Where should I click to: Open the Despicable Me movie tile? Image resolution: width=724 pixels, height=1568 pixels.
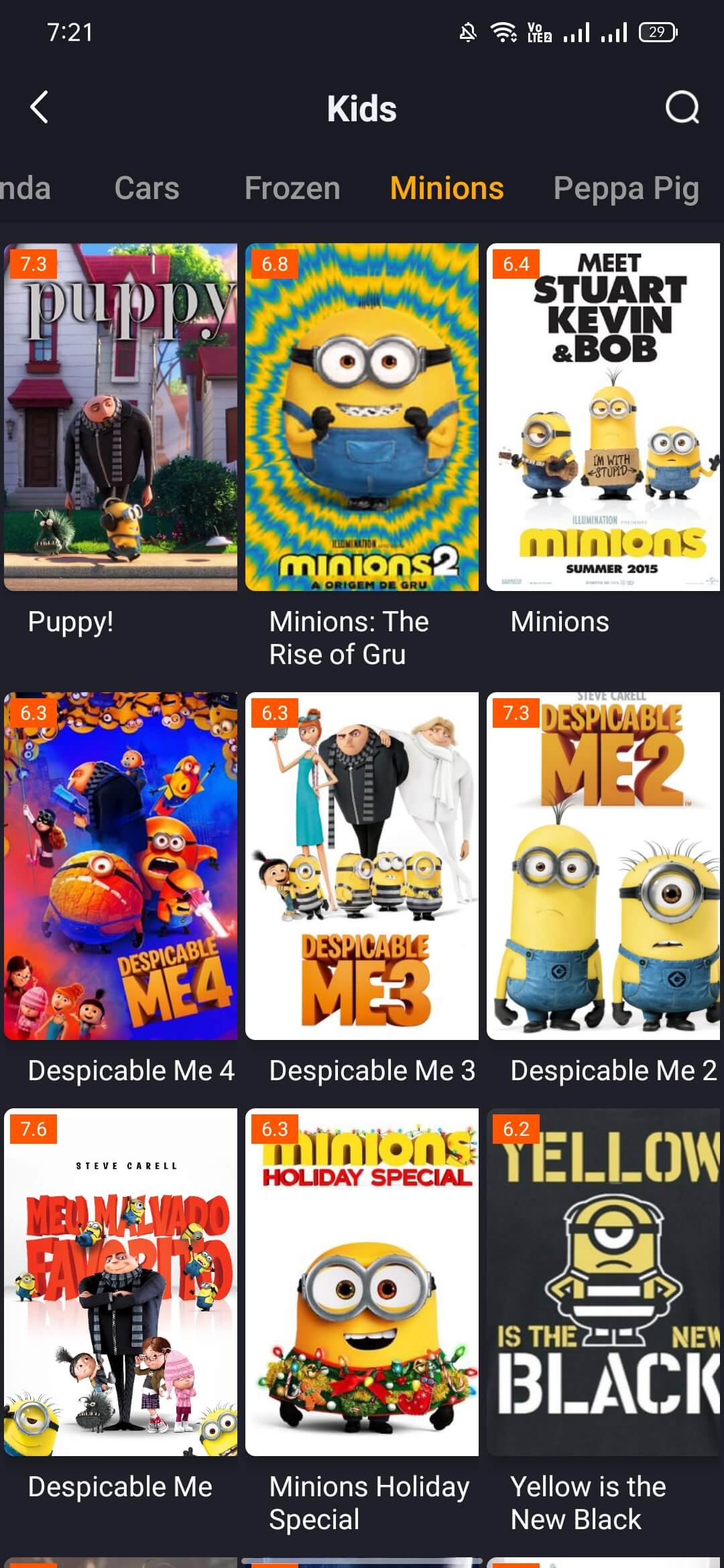(x=121, y=1281)
